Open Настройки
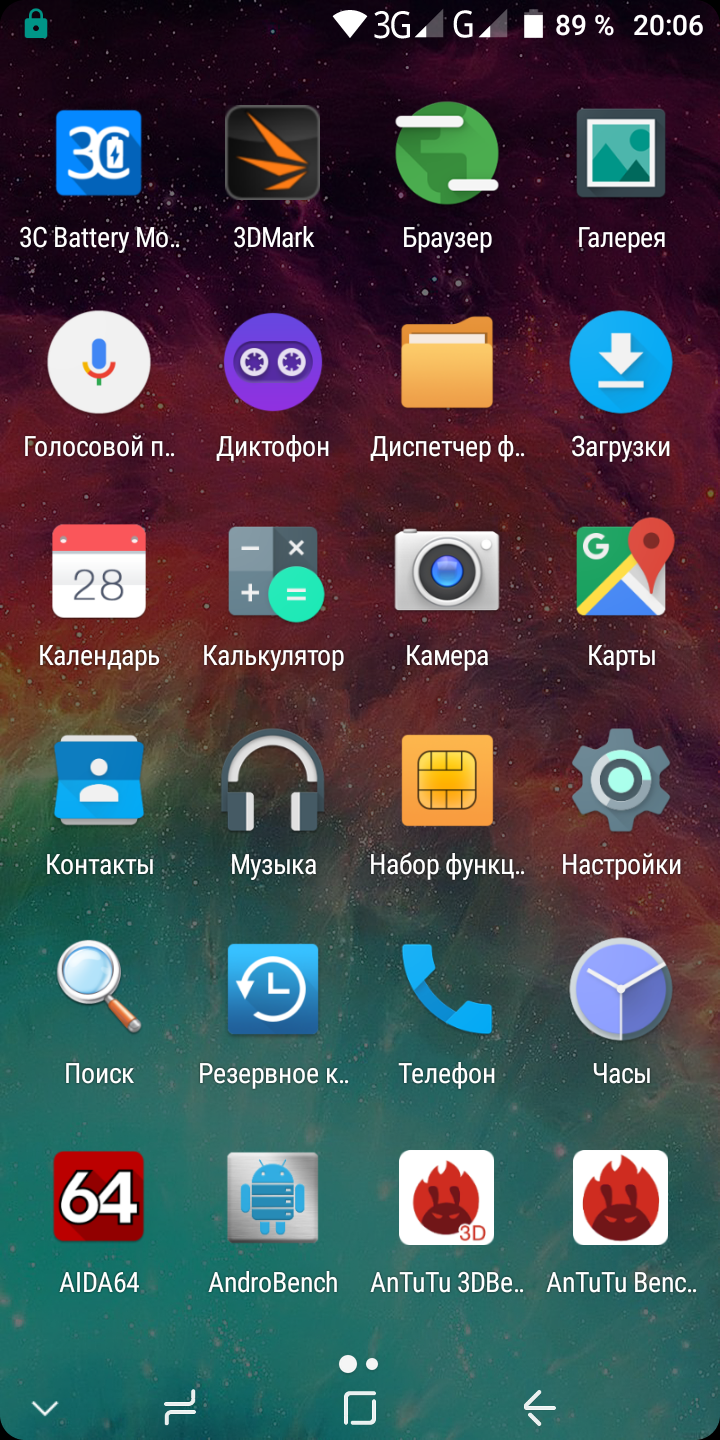Viewport: 720px width, 1440px height. pyautogui.click(x=621, y=780)
